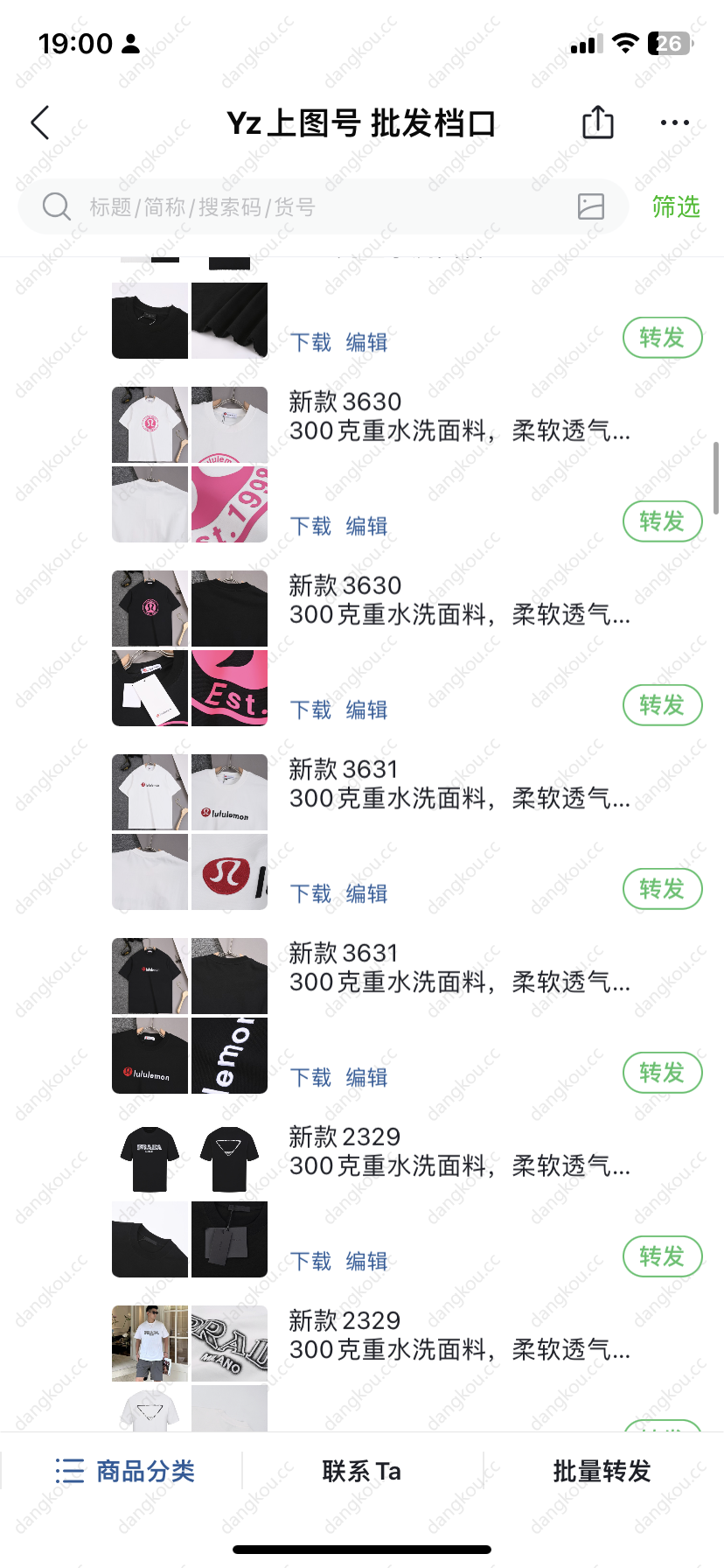Screen dimensions: 724x1568
Task: Tap 转发 for the white 新款 3630 shirt
Action: pos(662,521)
